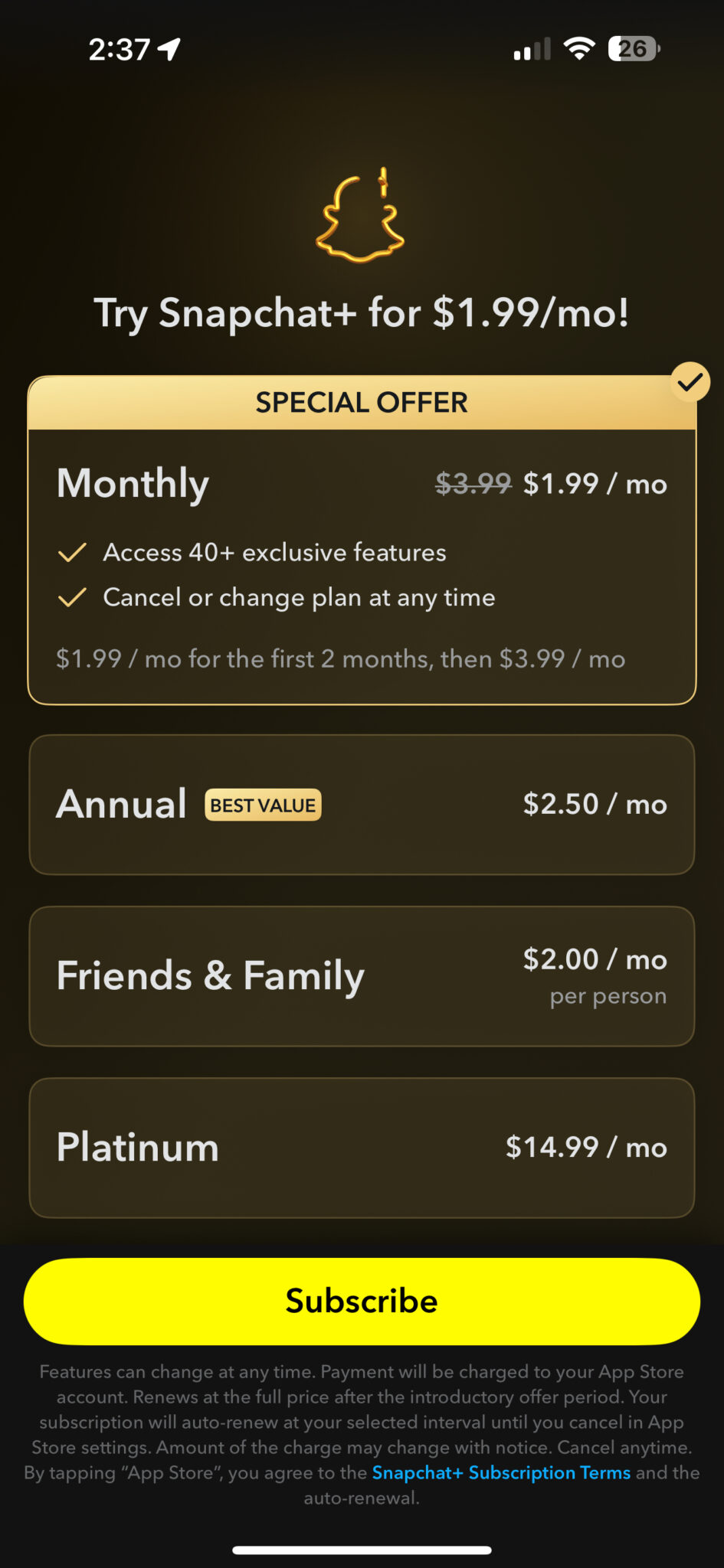Tap the SPECIAL OFFER banner
The height and width of the screenshot is (1568, 724).
tap(362, 401)
